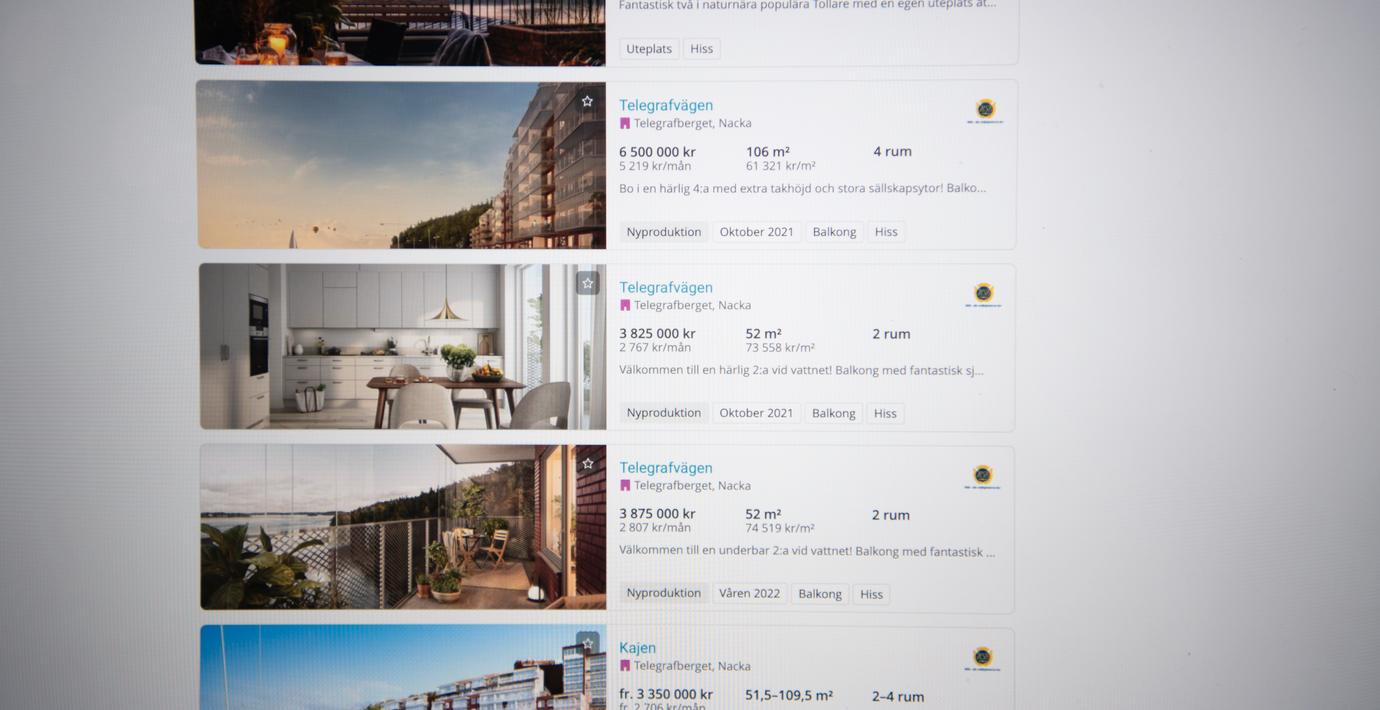Star the 3 825 000 kr Telegrafvägen listing
The image size is (1380, 710).
coord(588,283)
